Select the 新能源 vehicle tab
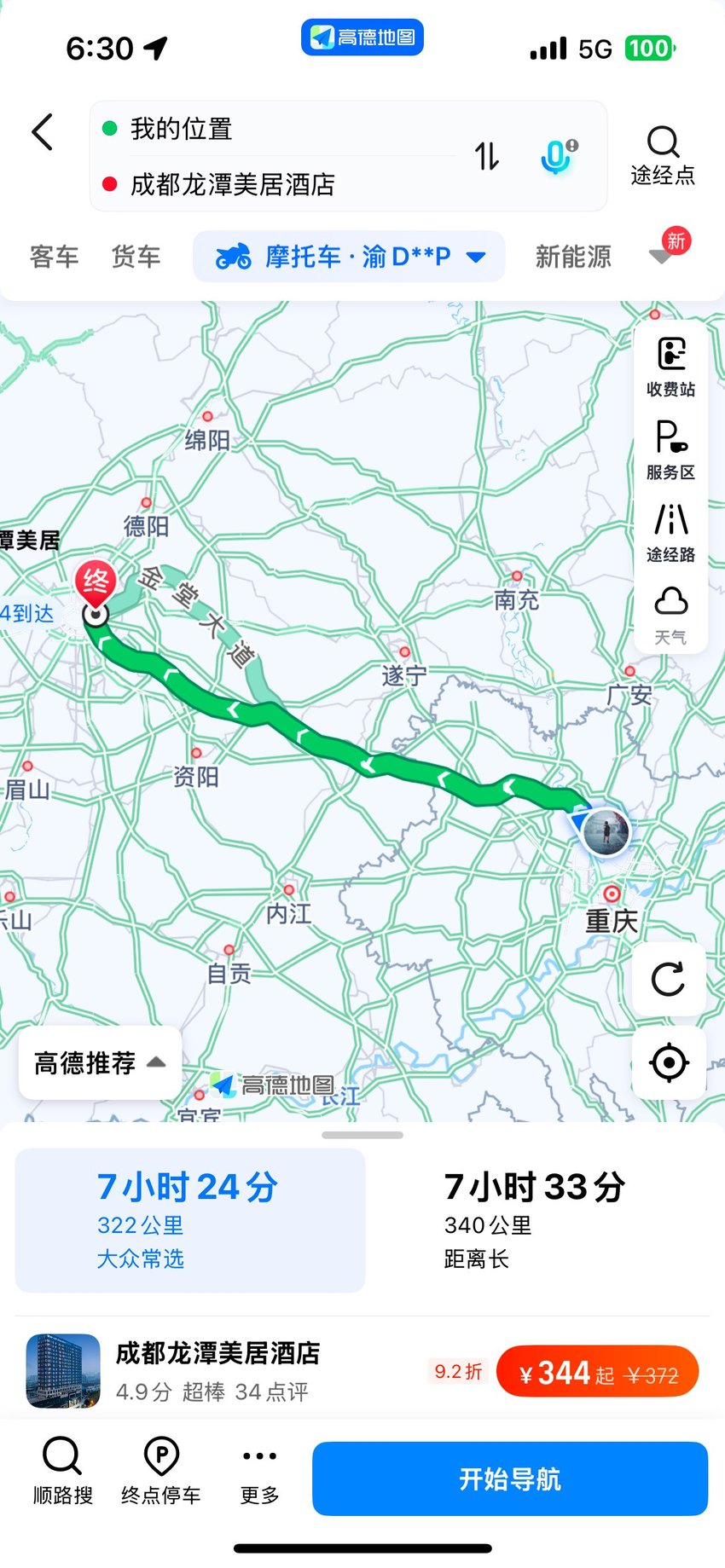The width and height of the screenshot is (725, 1568). [x=573, y=256]
